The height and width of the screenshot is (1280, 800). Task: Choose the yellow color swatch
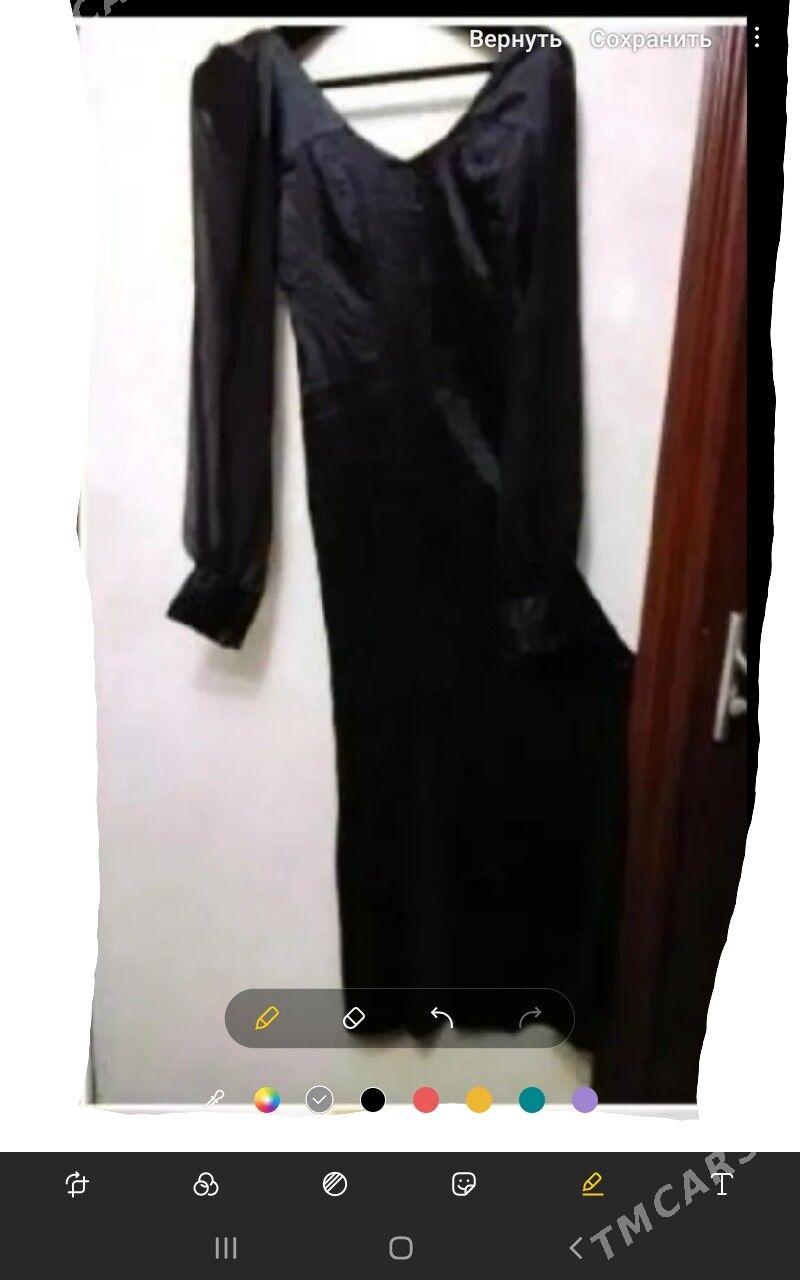479,1100
